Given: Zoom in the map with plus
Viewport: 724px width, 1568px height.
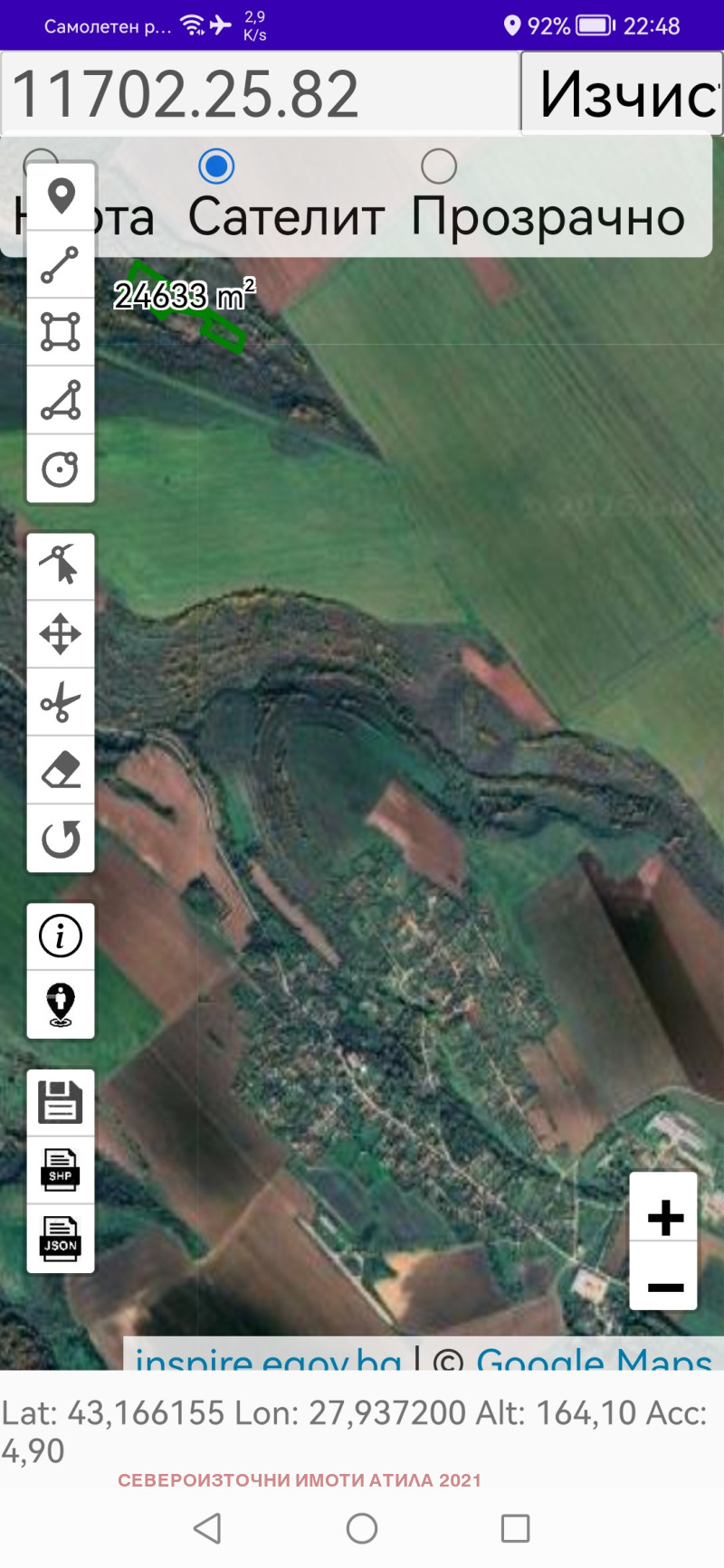Looking at the screenshot, I should click(664, 1218).
